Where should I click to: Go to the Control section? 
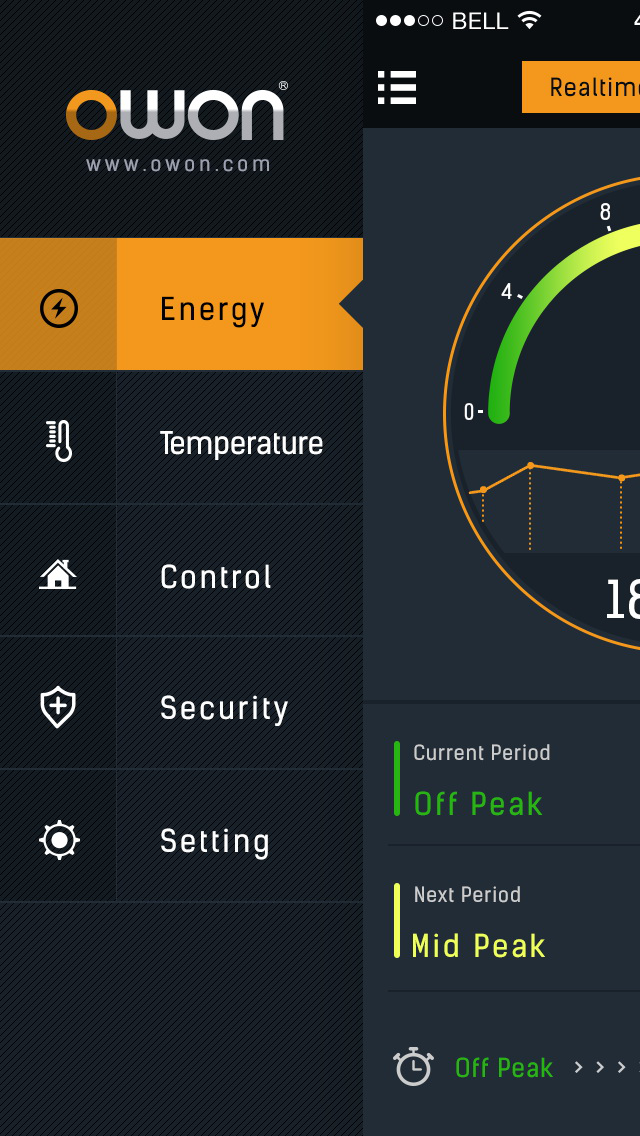pyautogui.click(x=181, y=570)
